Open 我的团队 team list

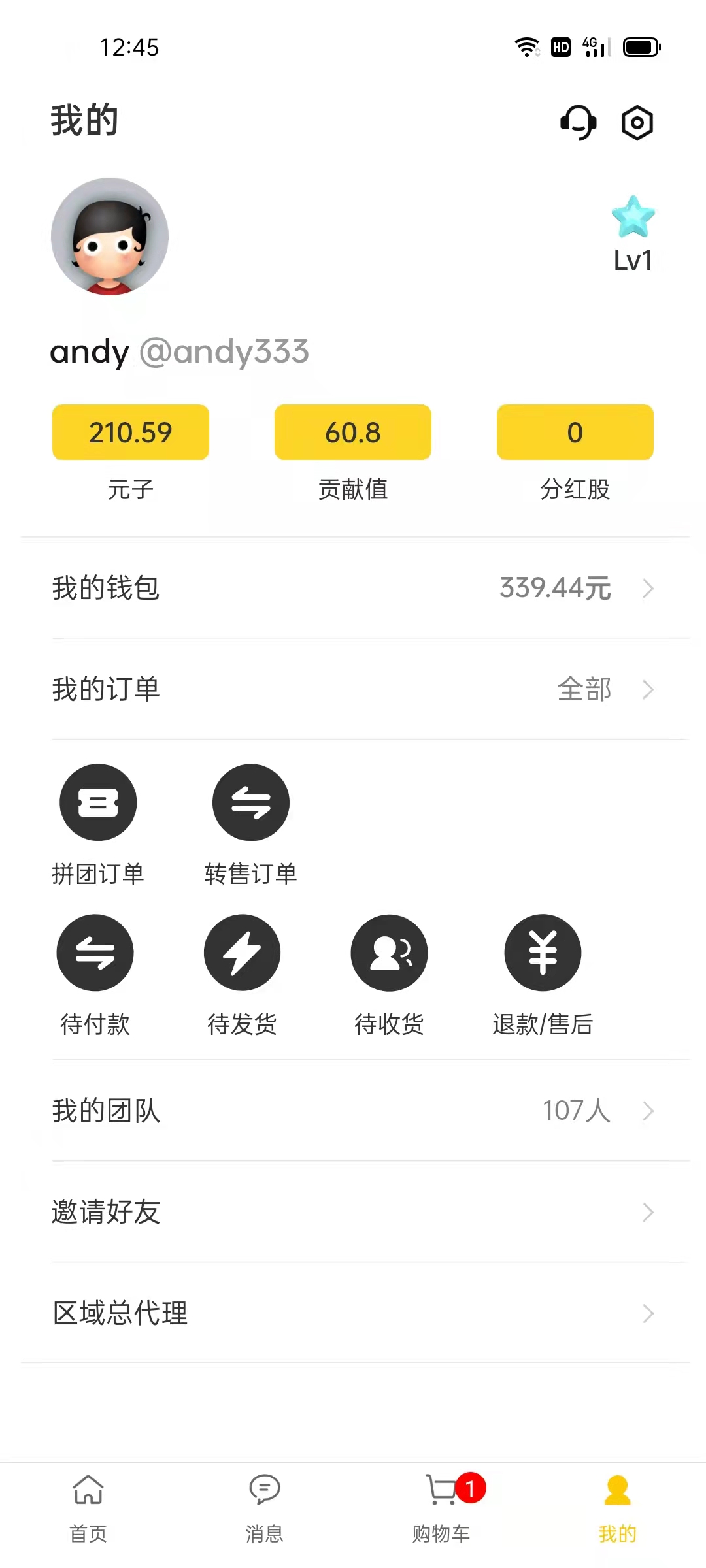click(353, 1111)
